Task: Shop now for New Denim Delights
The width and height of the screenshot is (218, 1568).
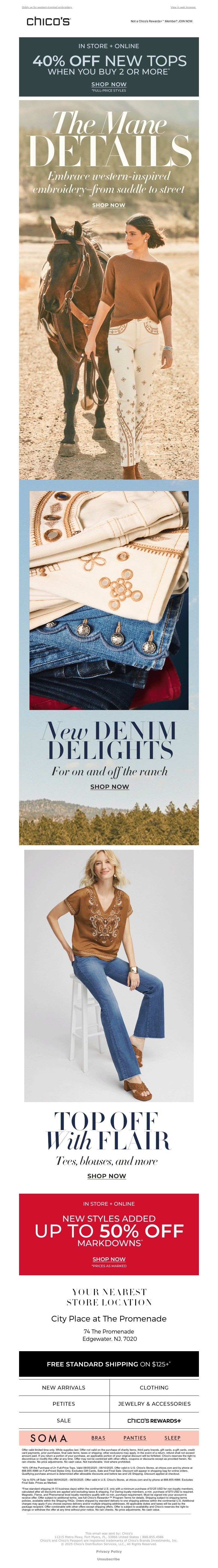Action: (x=109, y=786)
